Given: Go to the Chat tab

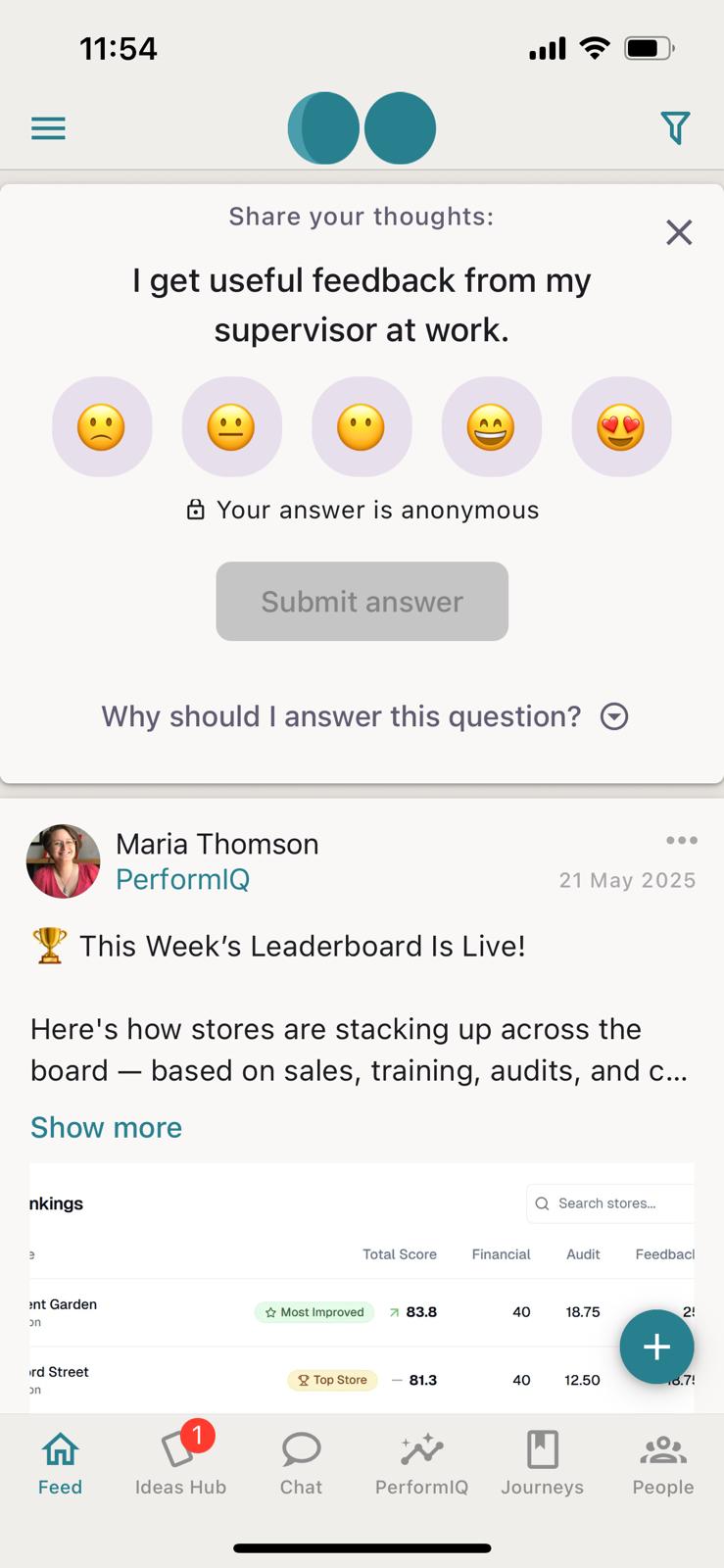Looking at the screenshot, I should (301, 1461).
